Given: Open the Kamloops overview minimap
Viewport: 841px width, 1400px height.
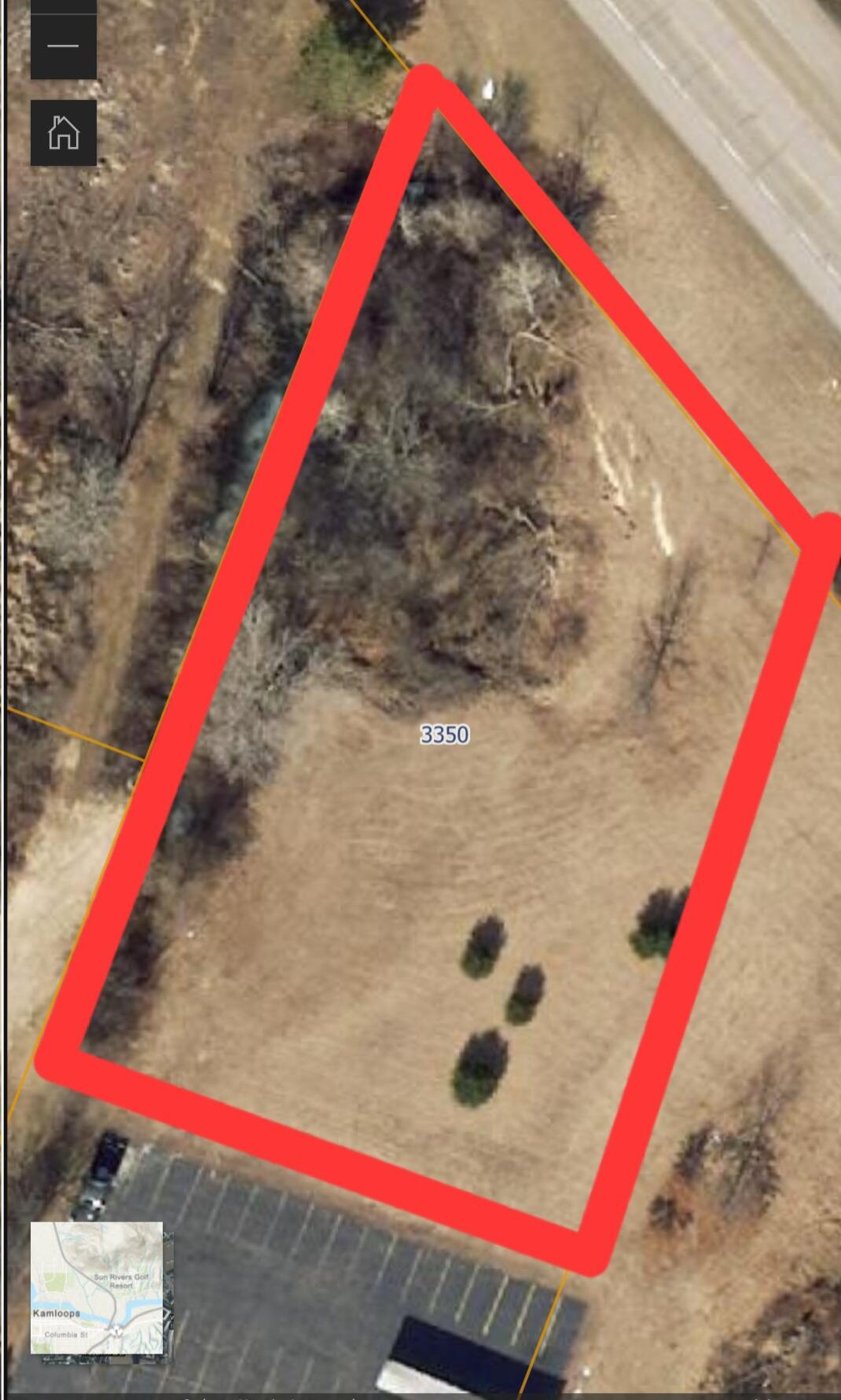Looking at the screenshot, I should click(97, 1287).
